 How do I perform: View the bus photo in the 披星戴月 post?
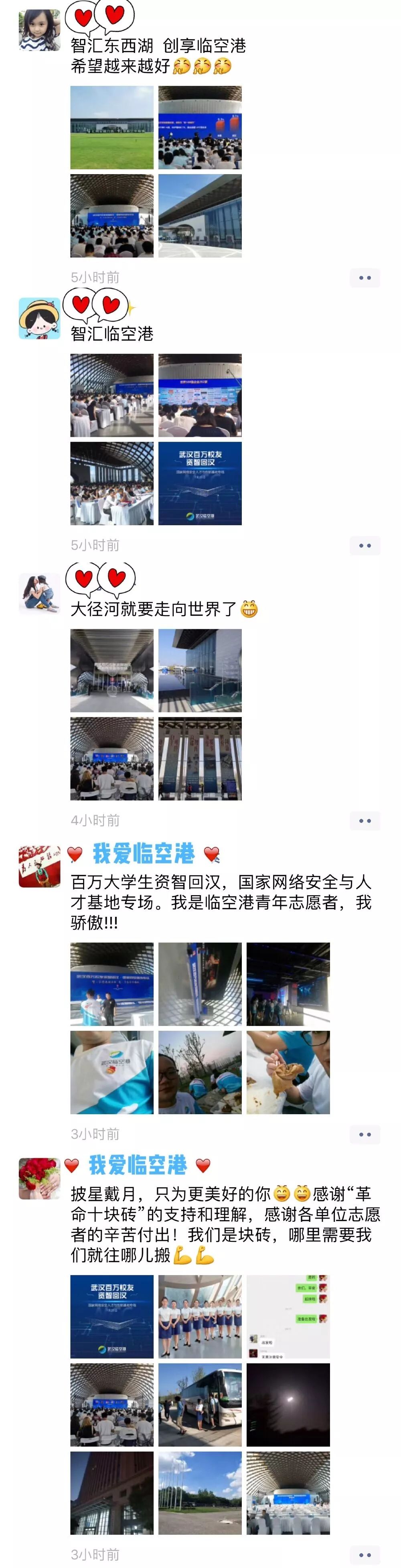pos(200,1404)
